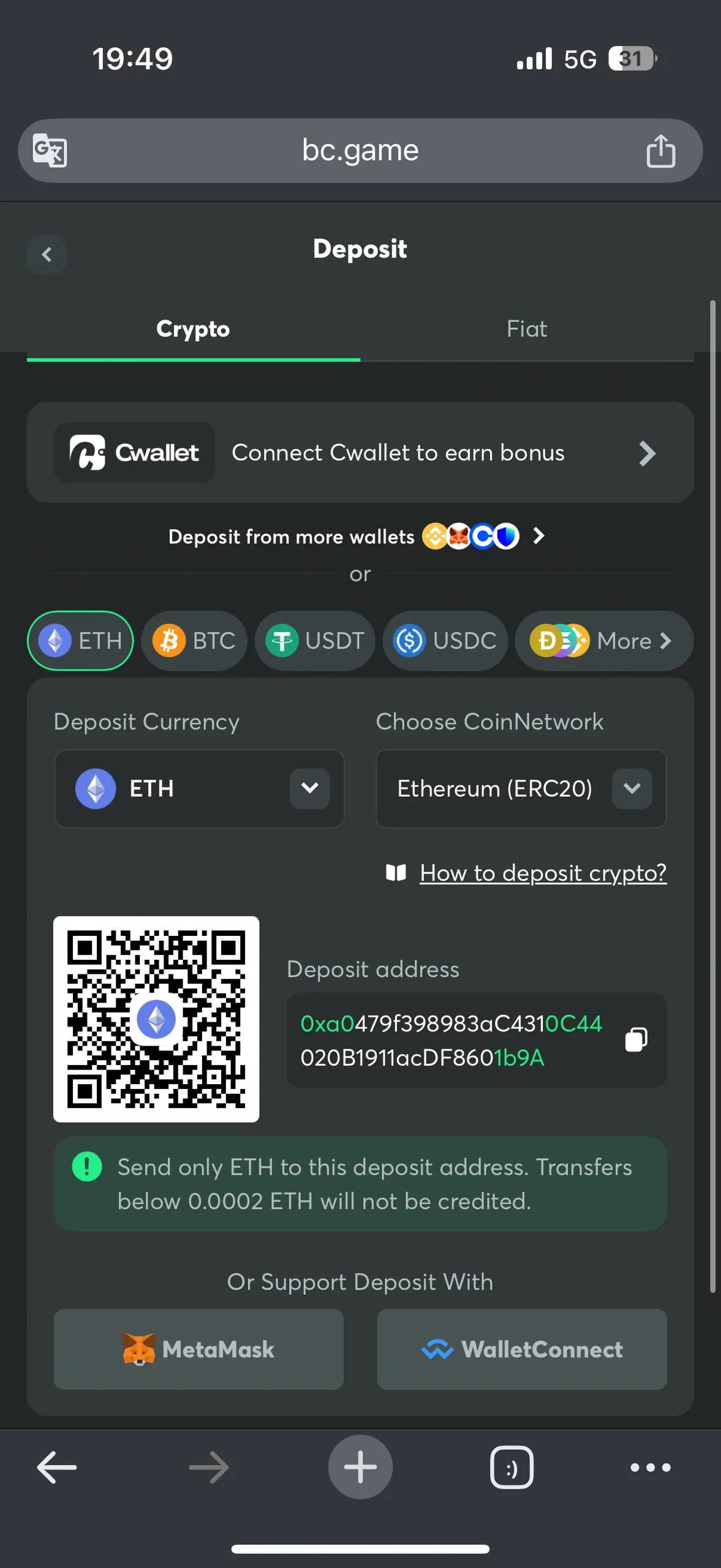Expand the Ethereum (ERC20) network dropdown
Image resolution: width=721 pixels, height=1568 pixels.
point(521,788)
